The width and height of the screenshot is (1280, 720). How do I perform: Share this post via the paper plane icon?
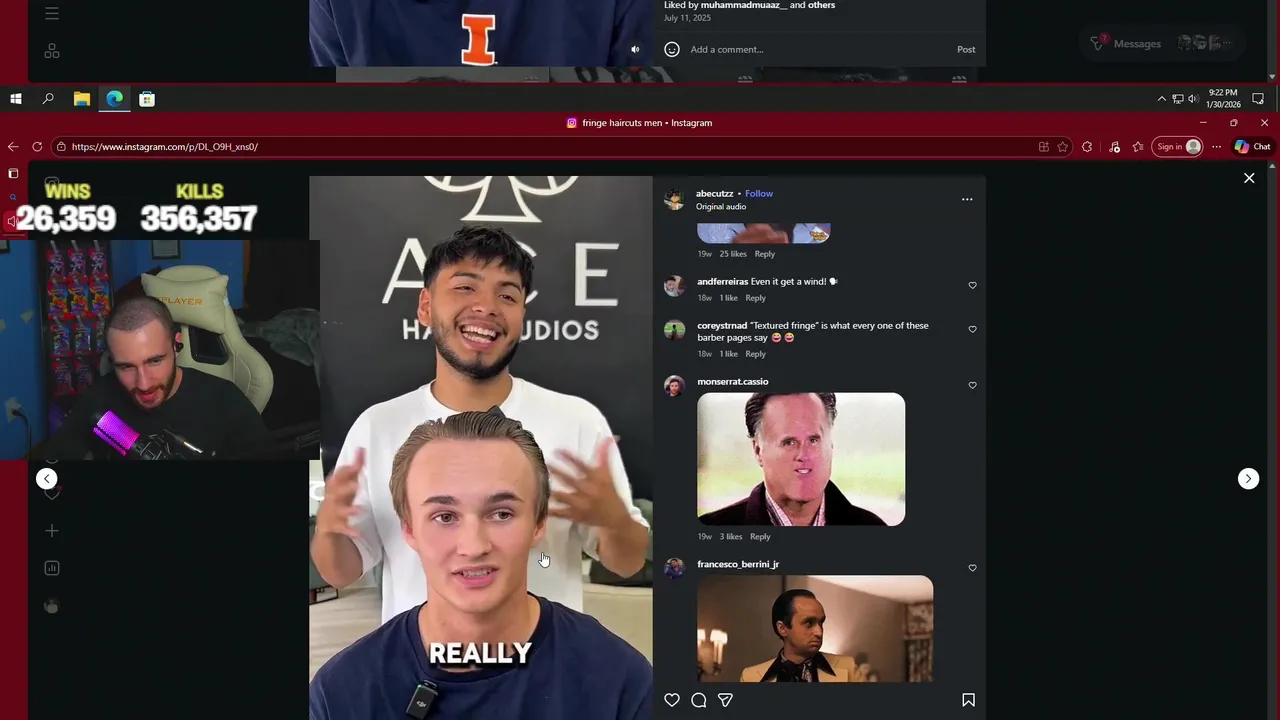[725, 700]
